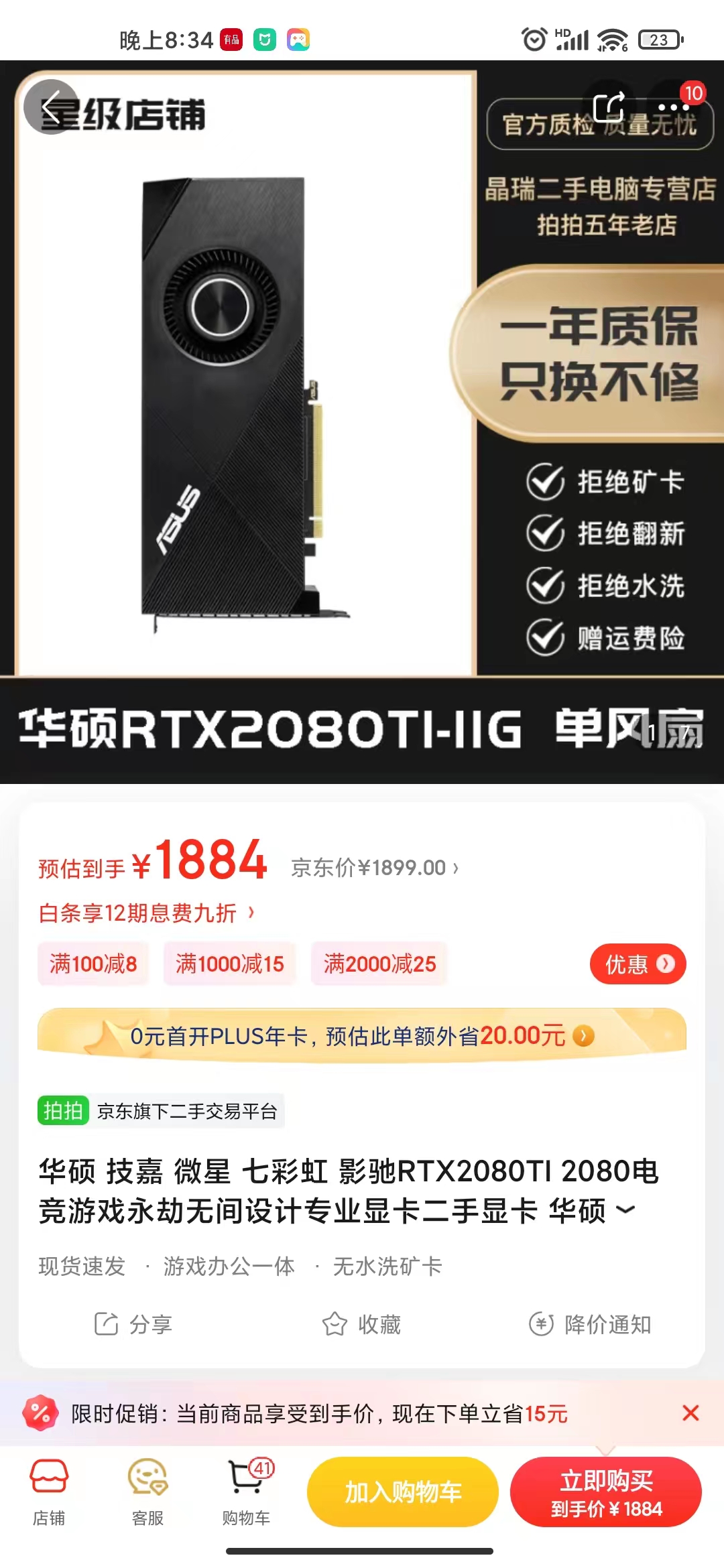Open the 购物车 shopping cart
The image size is (724, 1568).
246,1490
